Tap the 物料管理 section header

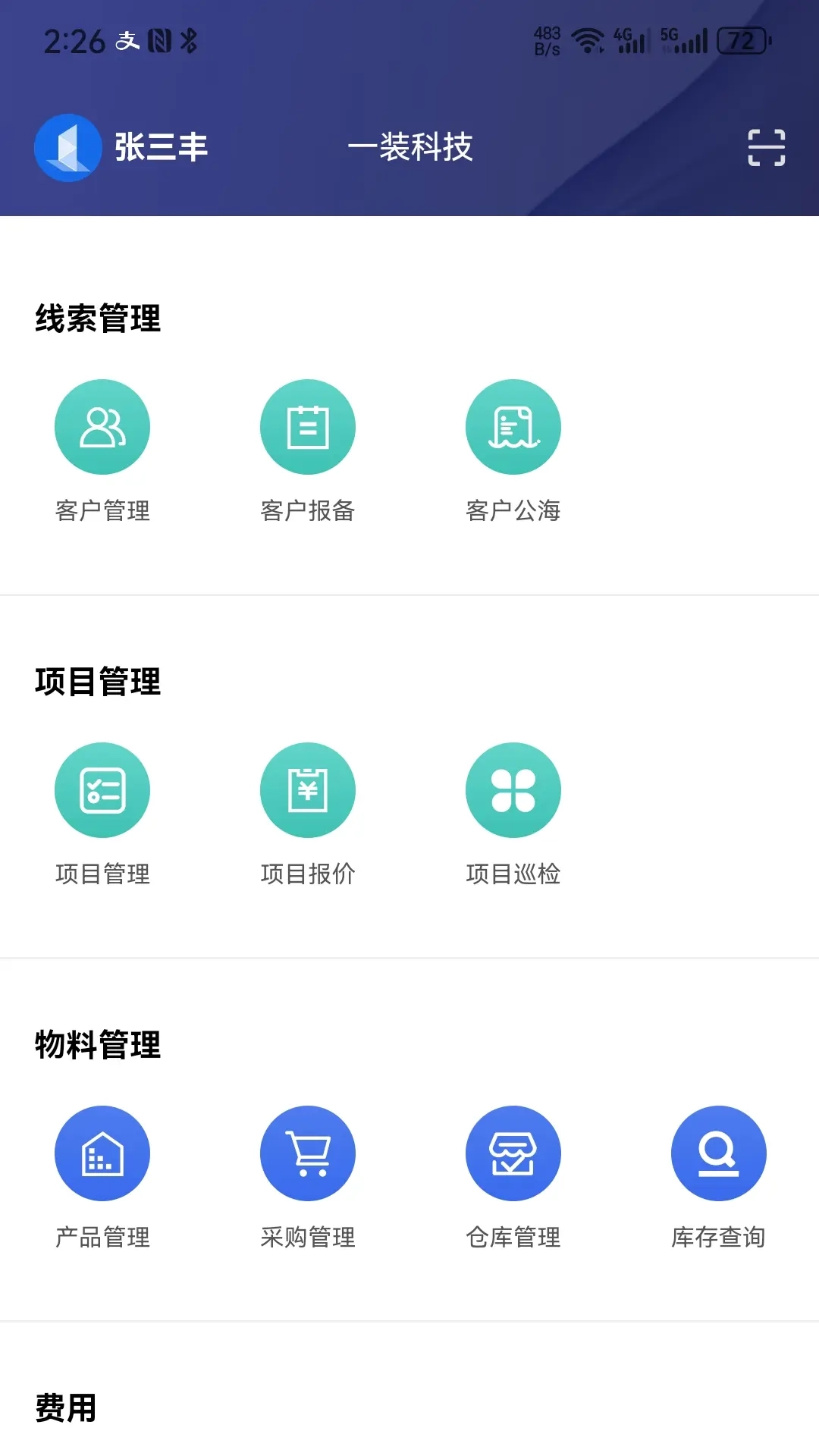click(x=99, y=1046)
